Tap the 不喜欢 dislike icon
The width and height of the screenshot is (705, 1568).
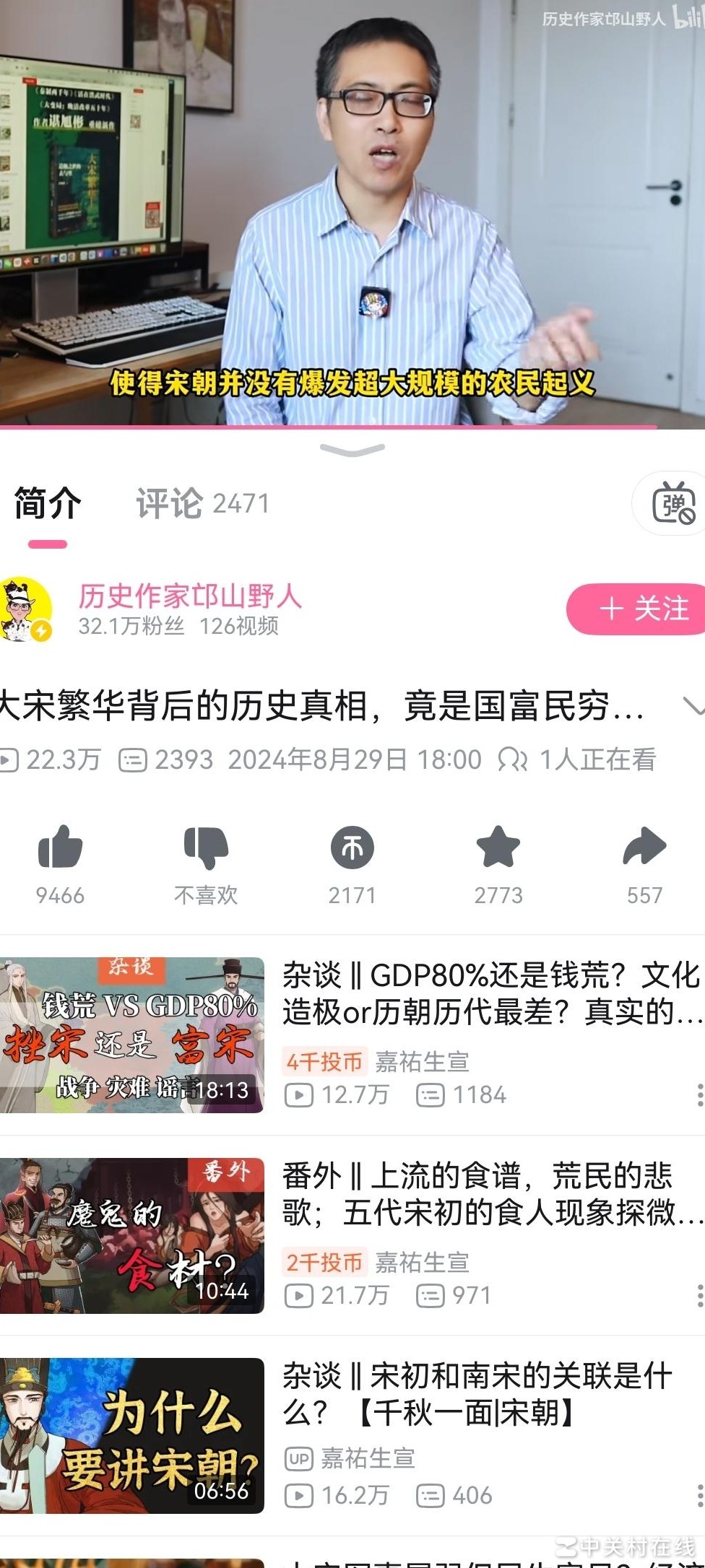click(206, 848)
